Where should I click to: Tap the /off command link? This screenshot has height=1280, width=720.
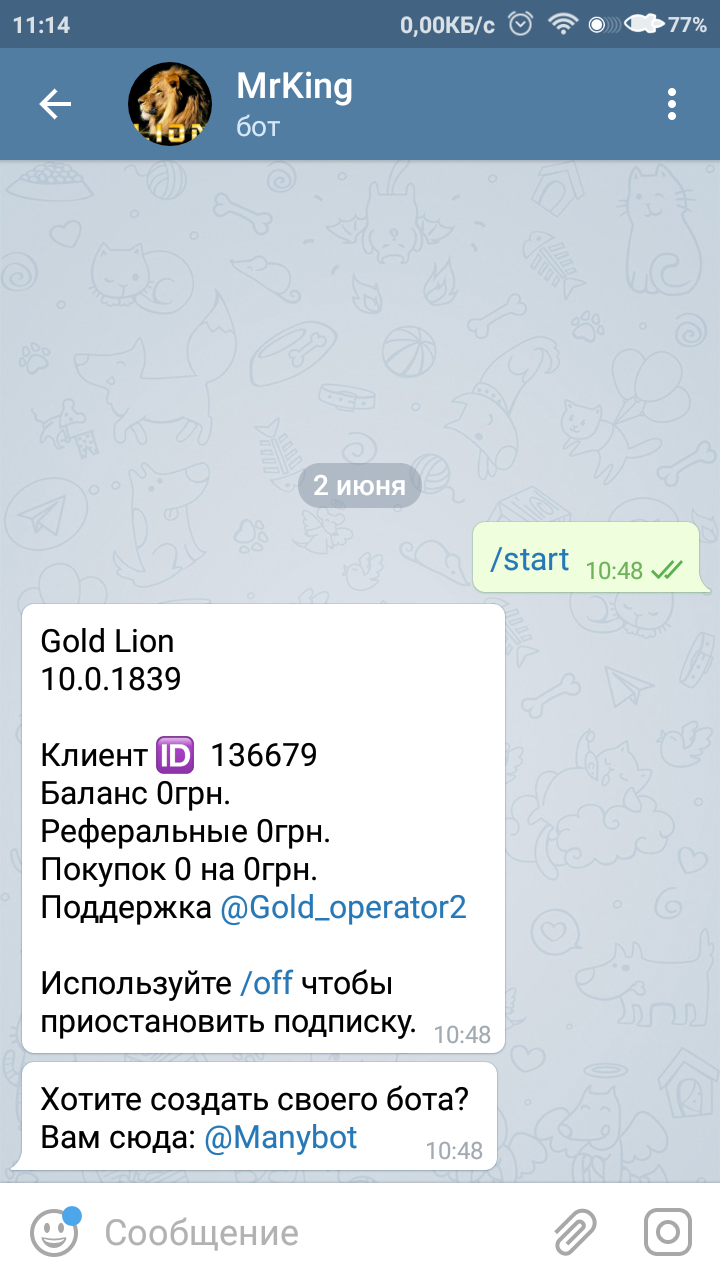266,983
